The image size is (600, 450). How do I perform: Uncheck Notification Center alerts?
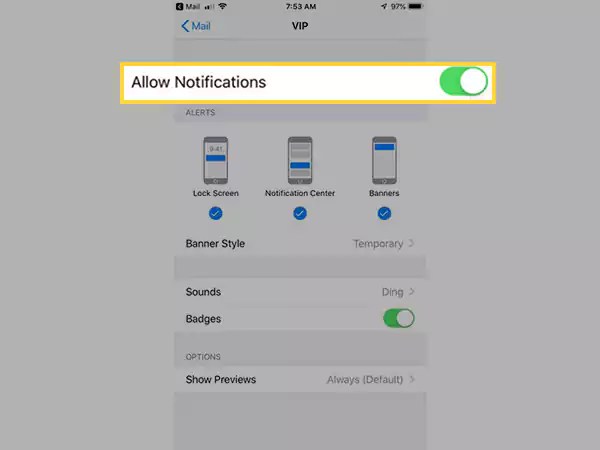(300, 213)
